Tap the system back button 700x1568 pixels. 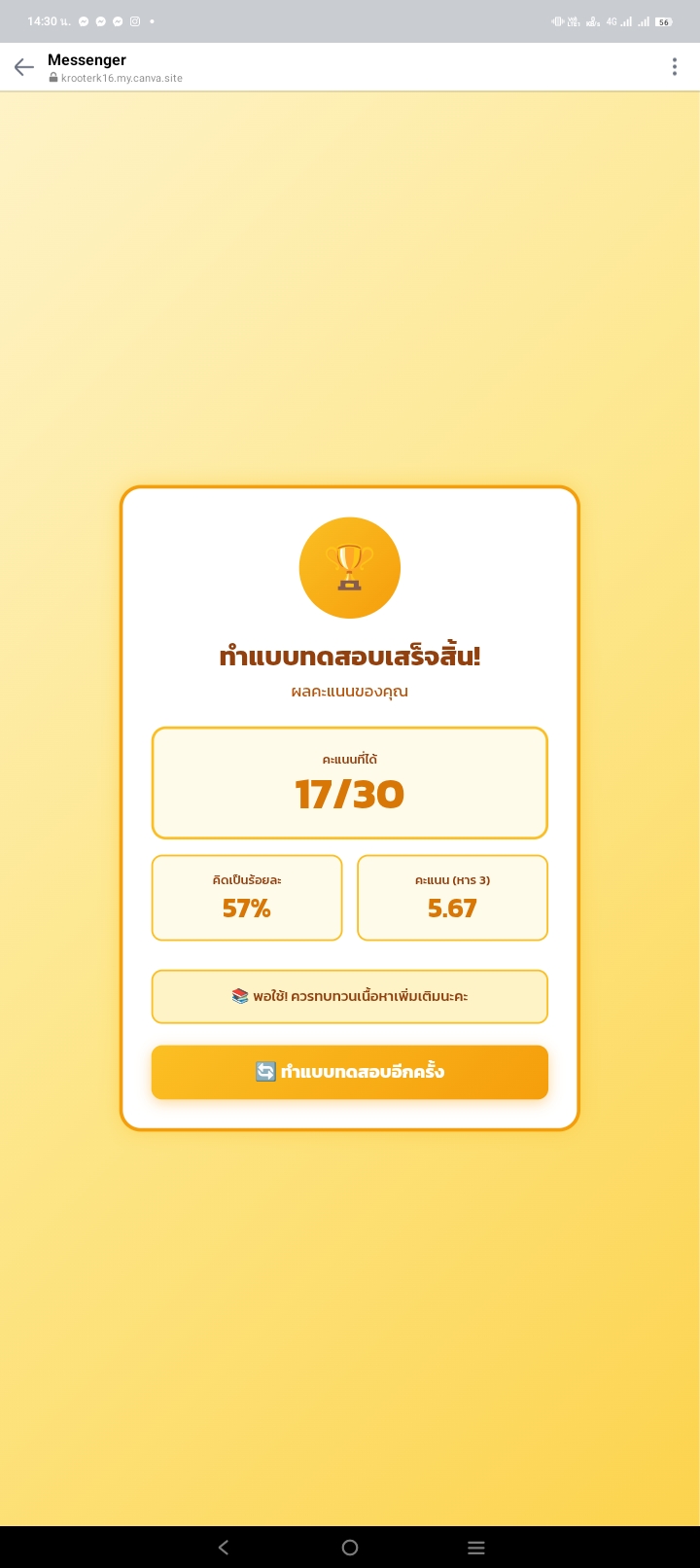[x=224, y=1548]
